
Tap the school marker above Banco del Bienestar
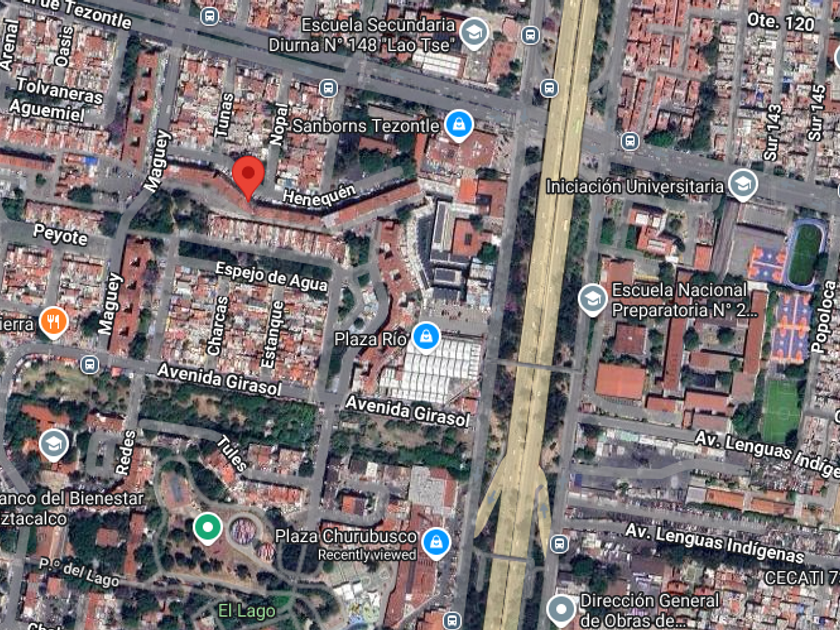(53, 444)
